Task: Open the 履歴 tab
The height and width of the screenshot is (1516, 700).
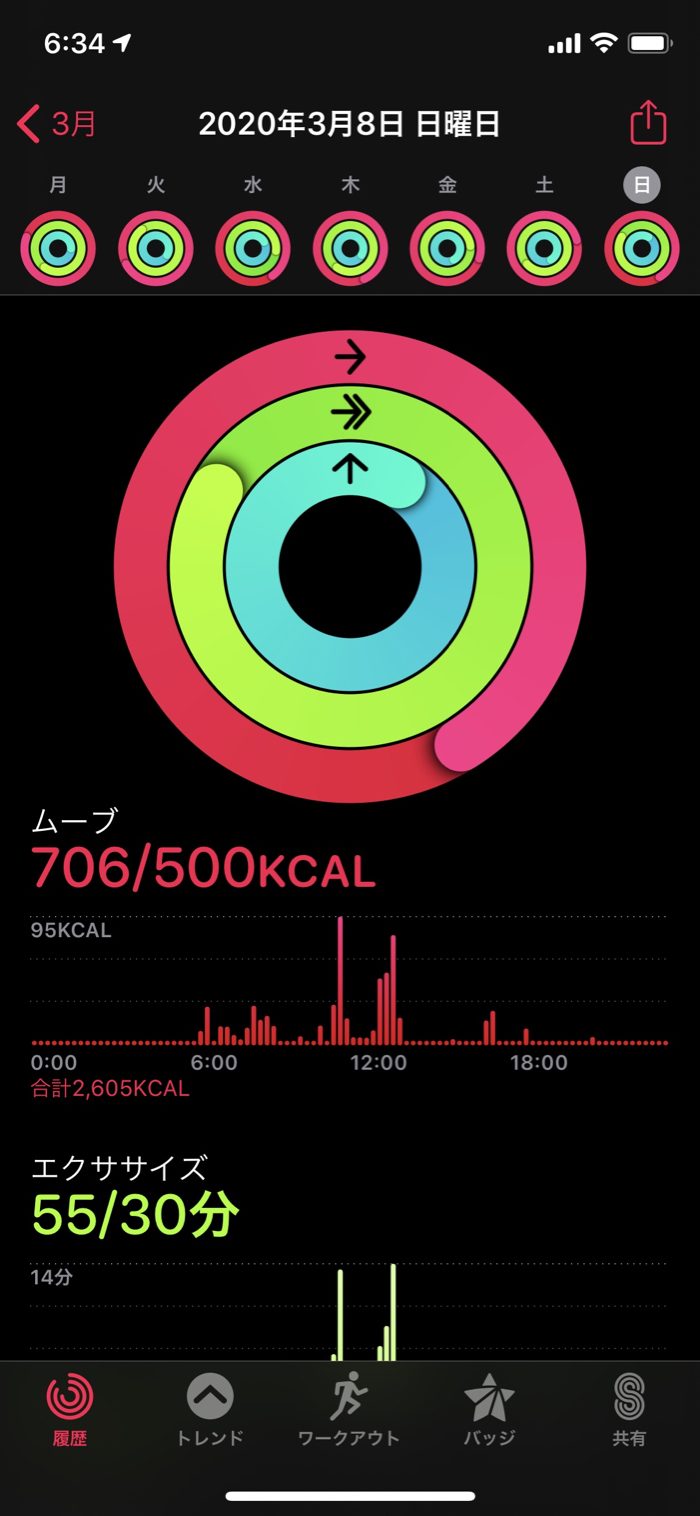Action: pos(70,1409)
